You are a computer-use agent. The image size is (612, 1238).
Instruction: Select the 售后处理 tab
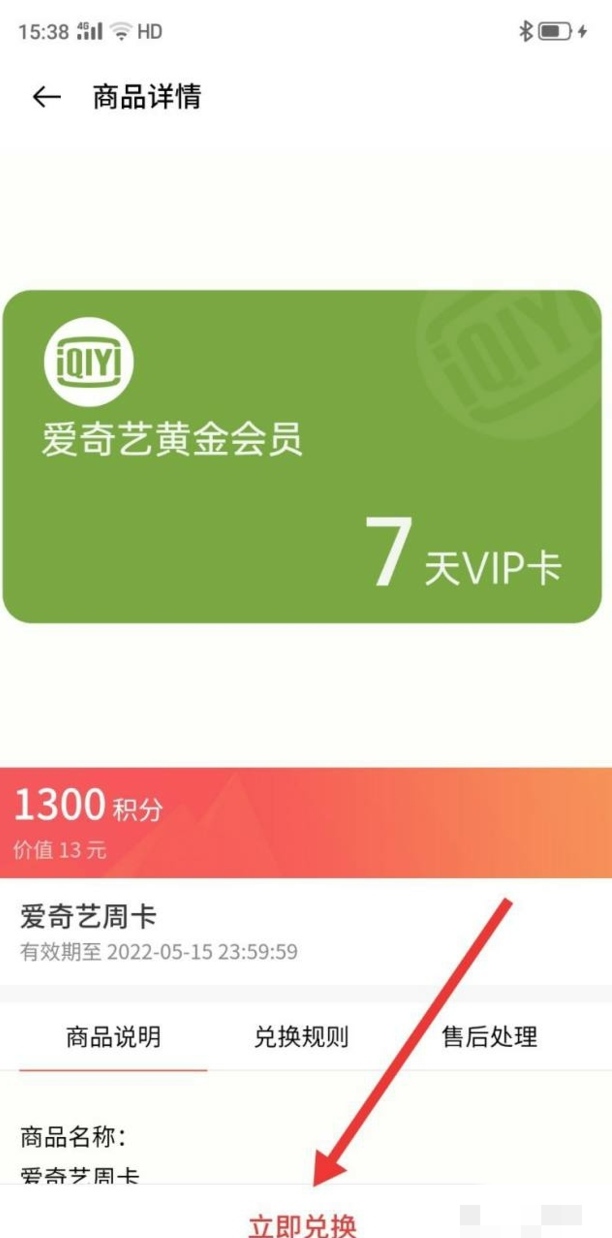point(489,1037)
